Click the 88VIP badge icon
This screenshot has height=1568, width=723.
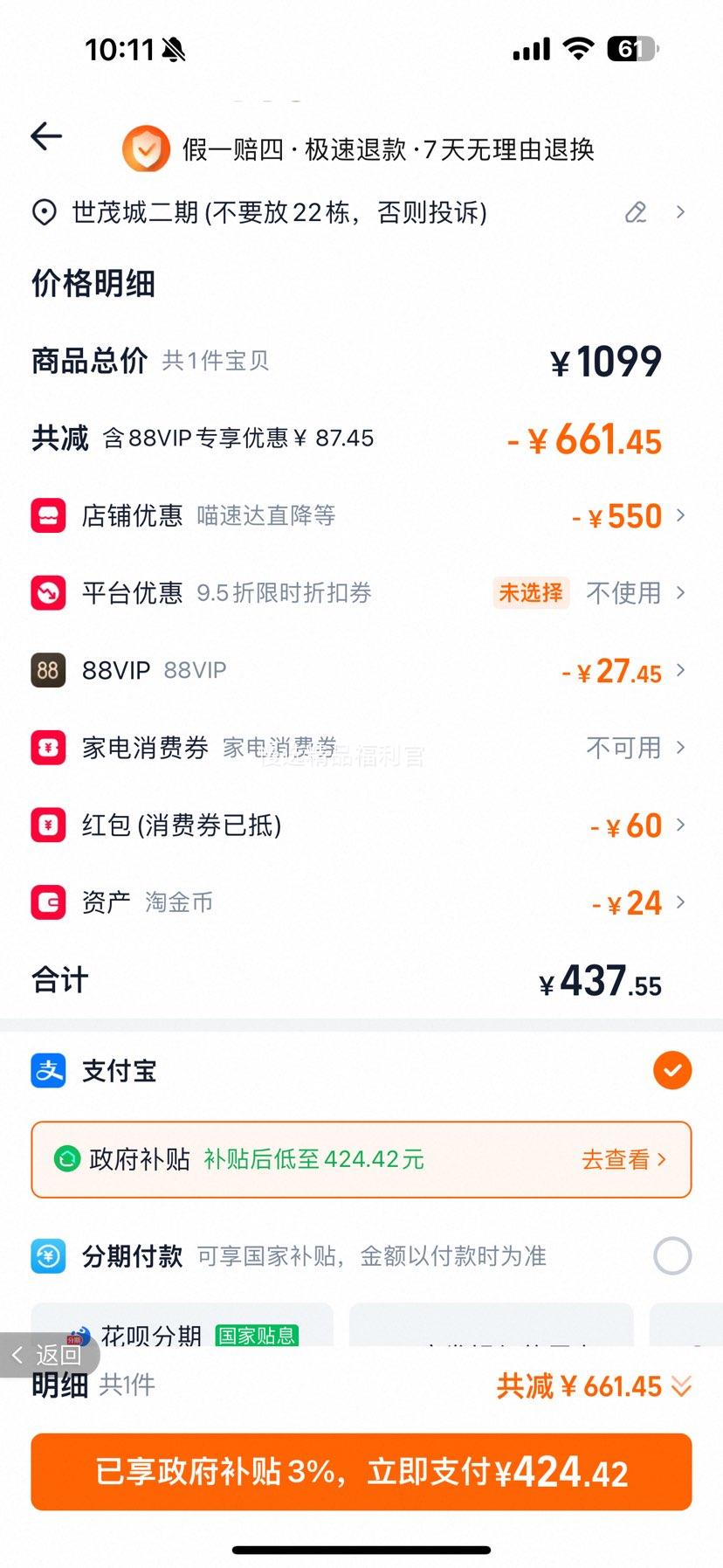(x=48, y=670)
